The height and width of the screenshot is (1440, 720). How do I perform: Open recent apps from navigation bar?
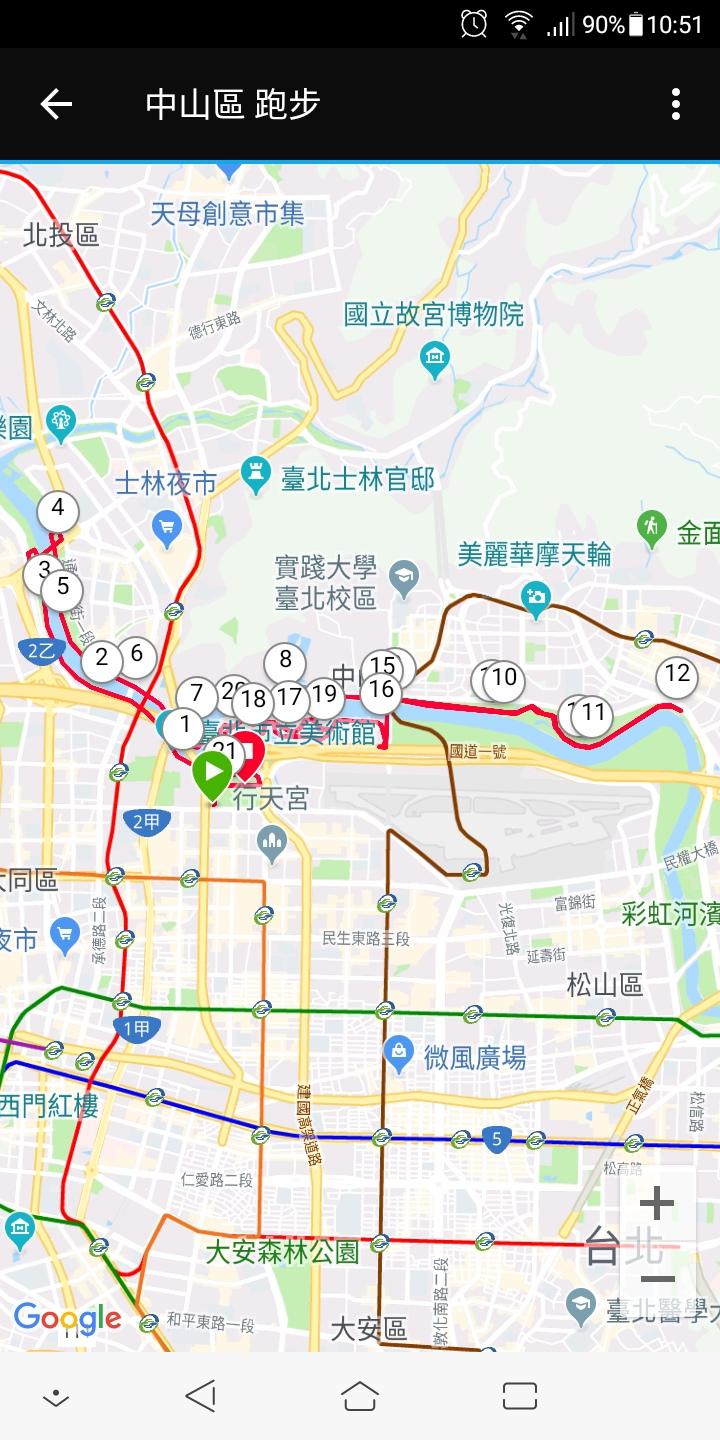tap(520, 1396)
